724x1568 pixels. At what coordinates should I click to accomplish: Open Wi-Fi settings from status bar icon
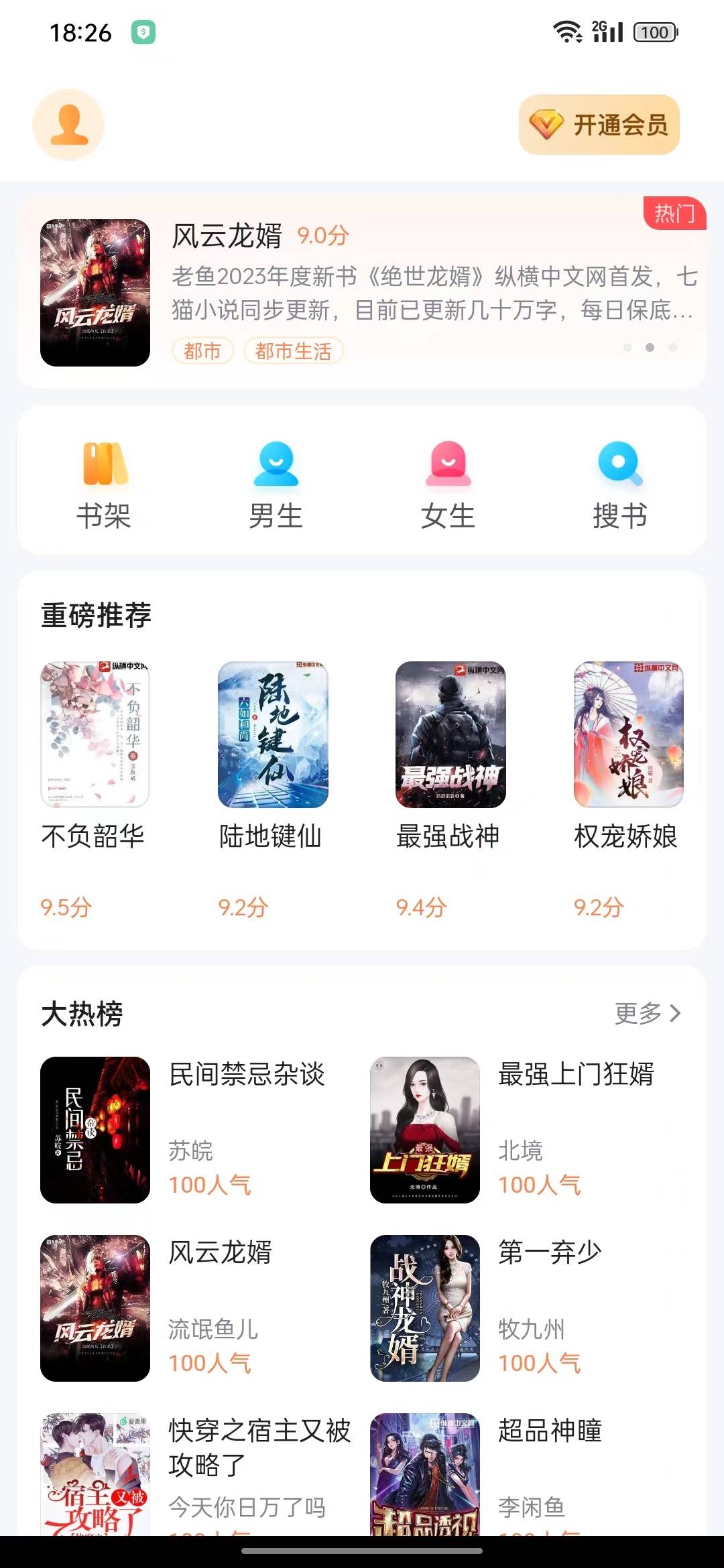point(565,31)
